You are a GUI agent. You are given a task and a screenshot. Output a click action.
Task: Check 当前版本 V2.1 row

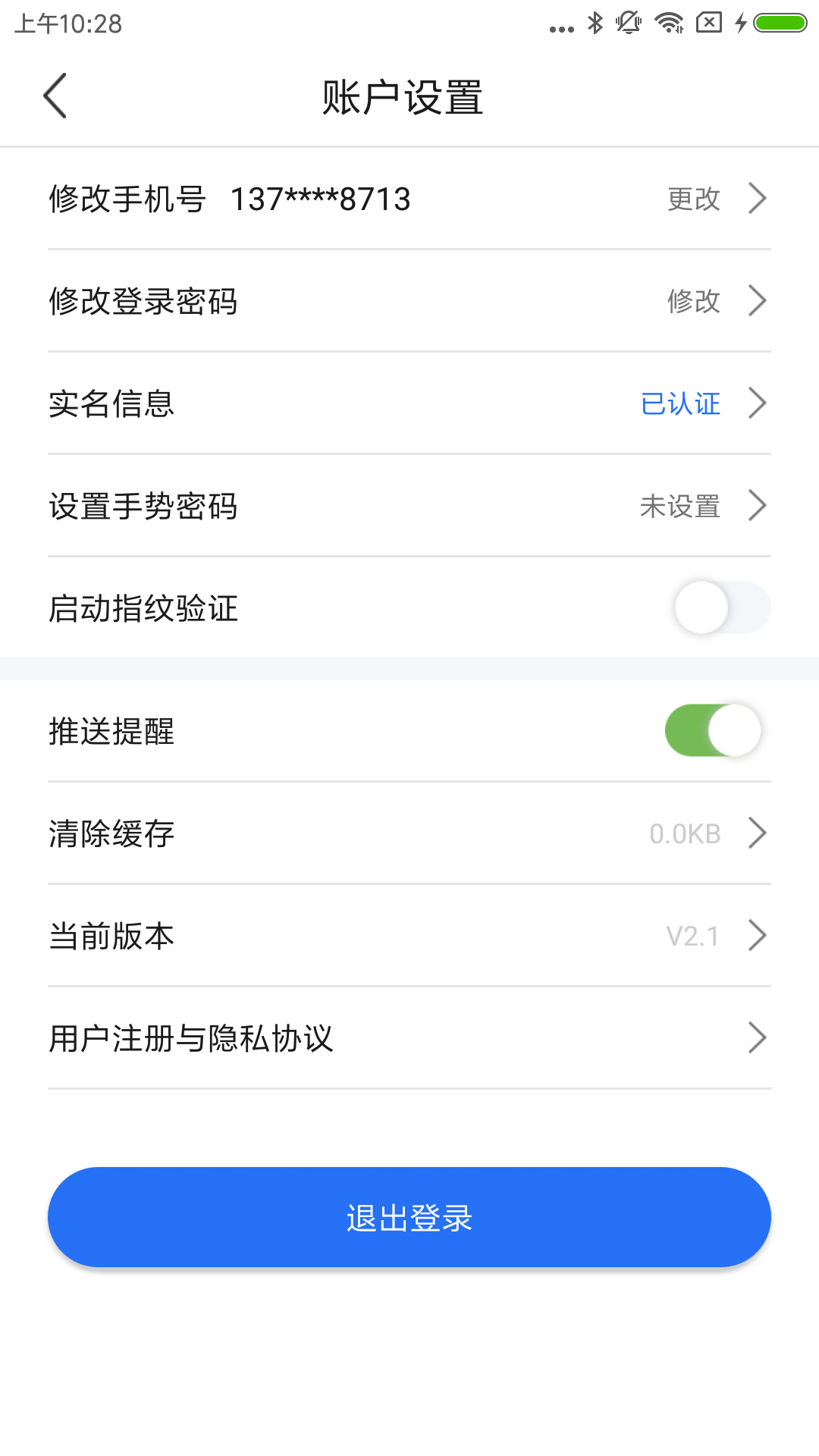coord(409,936)
